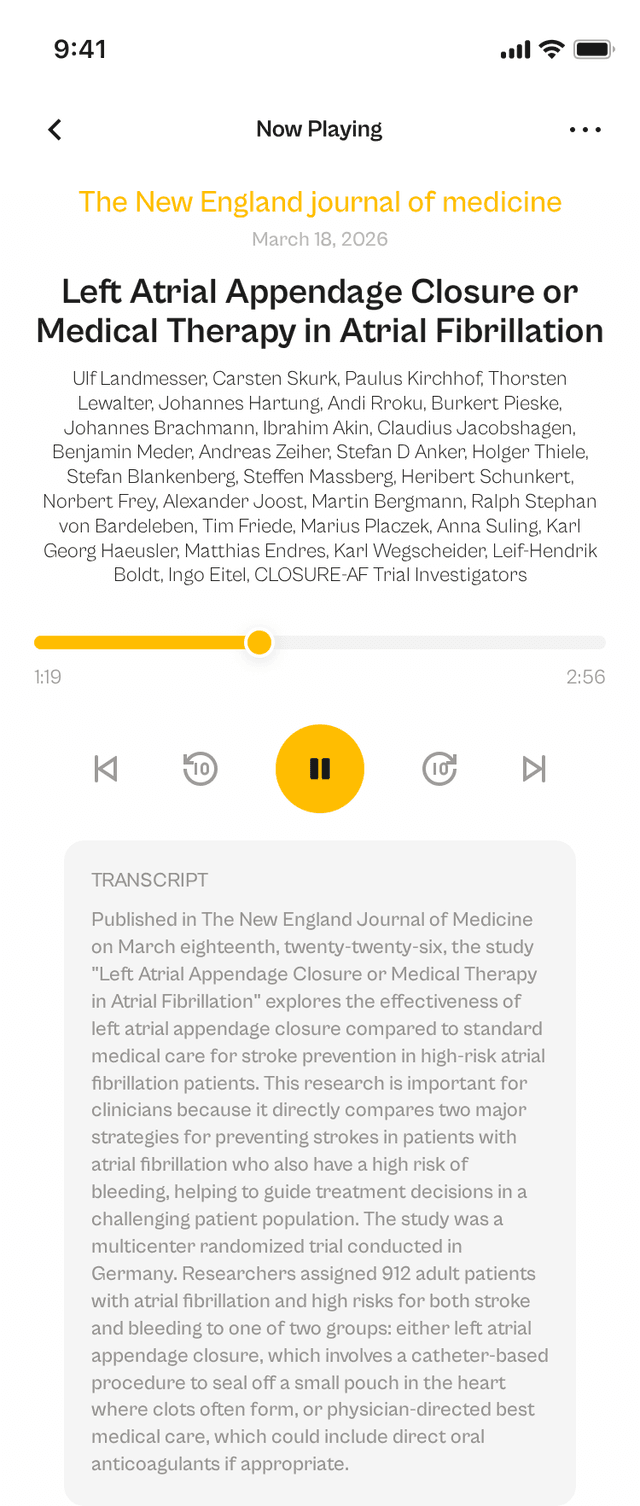This screenshot has height=1506, width=640.
Task: Tap the yellow playback progress bar knob
Action: [x=259, y=642]
